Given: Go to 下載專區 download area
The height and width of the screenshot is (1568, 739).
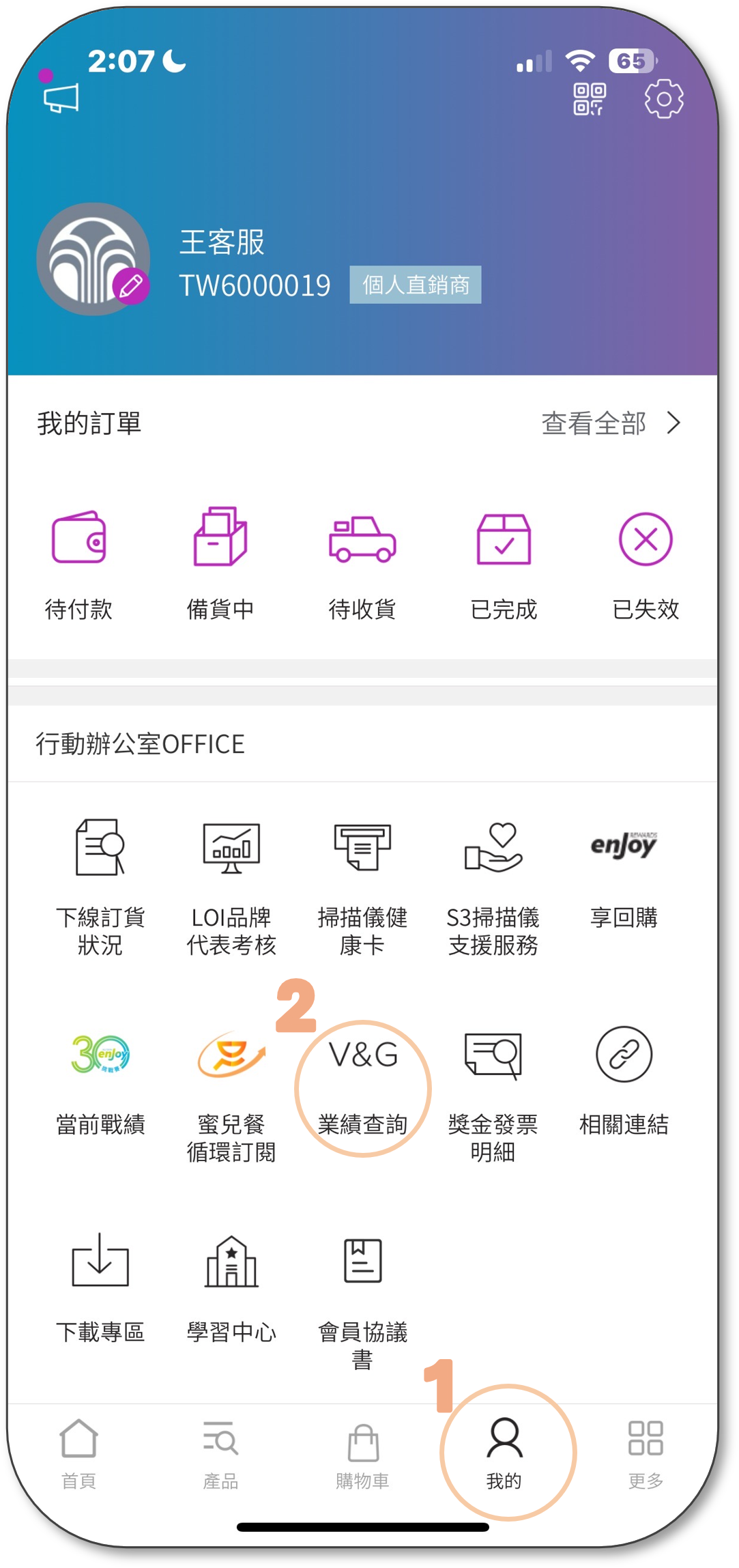Looking at the screenshot, I should [100, 1287].
